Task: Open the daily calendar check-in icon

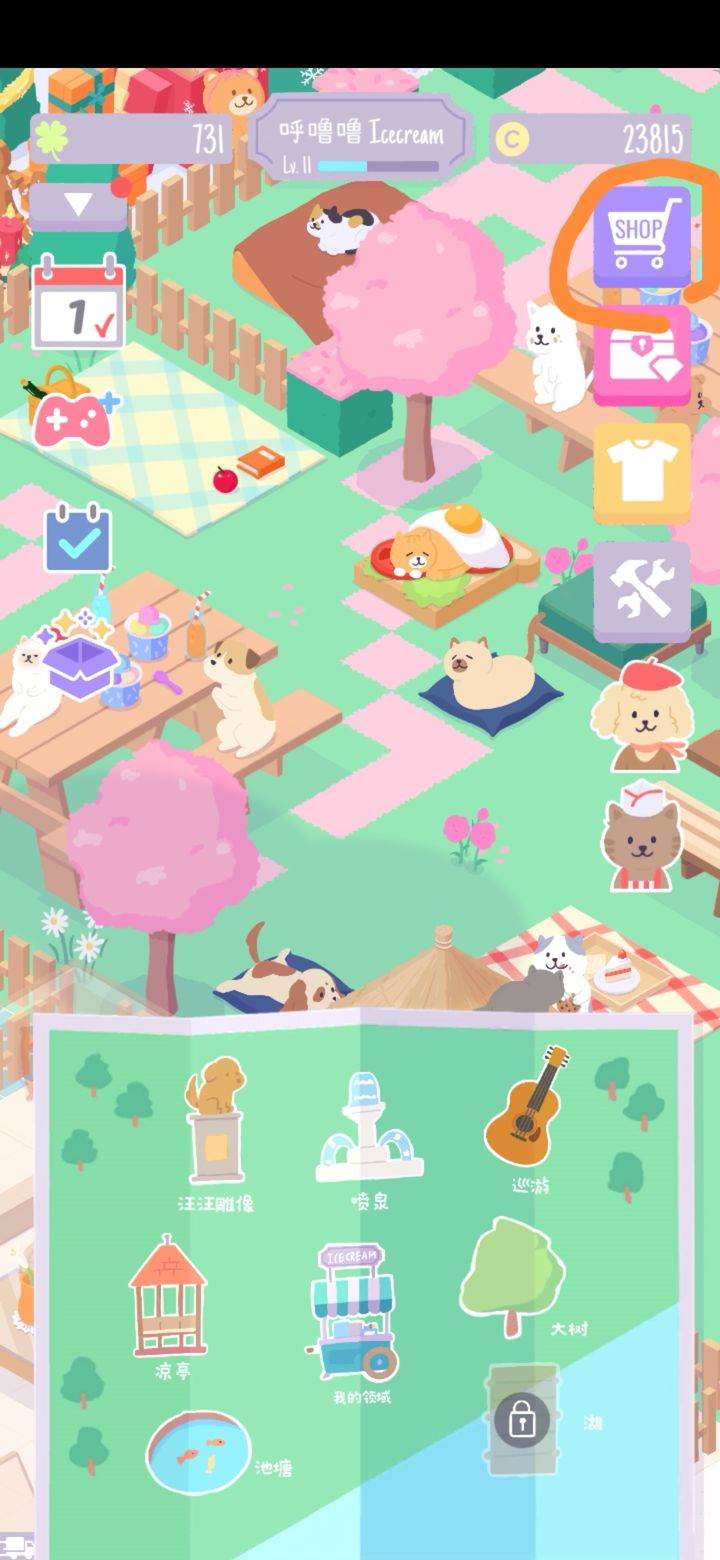Action: 78,303
